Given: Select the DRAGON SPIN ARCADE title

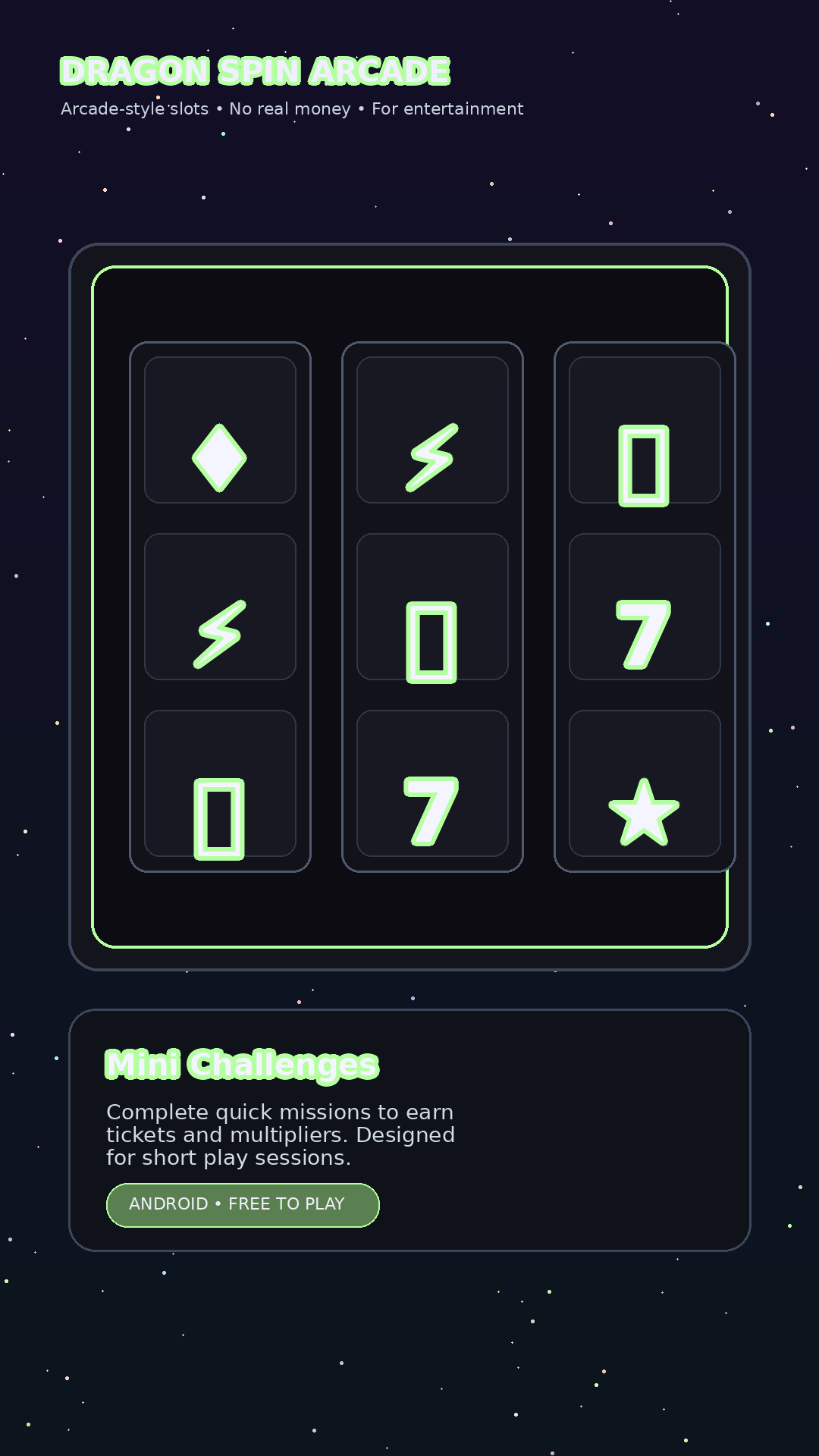Looking at the screenshot, I should pos(255,71).
